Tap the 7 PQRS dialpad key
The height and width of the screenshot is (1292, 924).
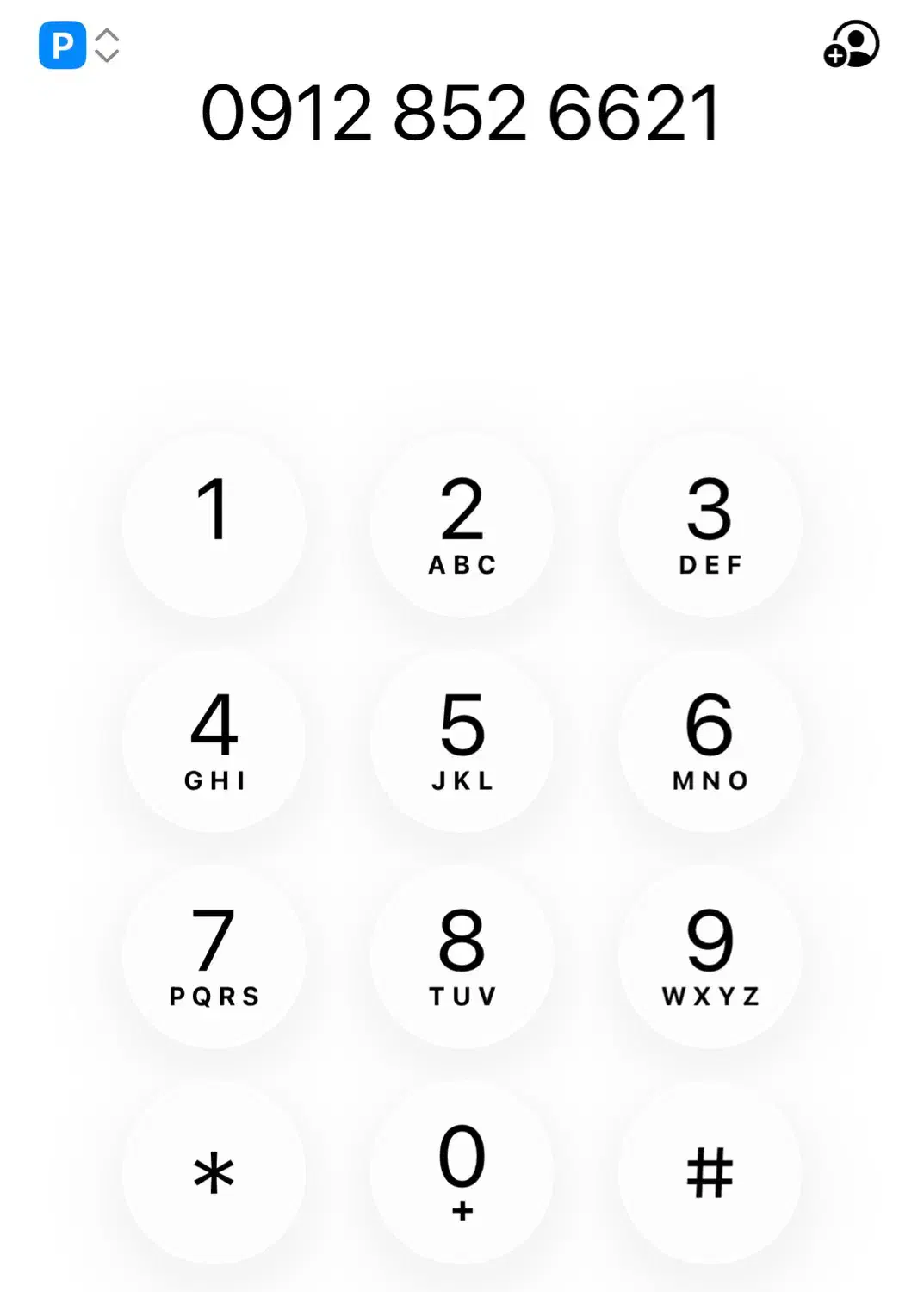(x=215, y=956)
